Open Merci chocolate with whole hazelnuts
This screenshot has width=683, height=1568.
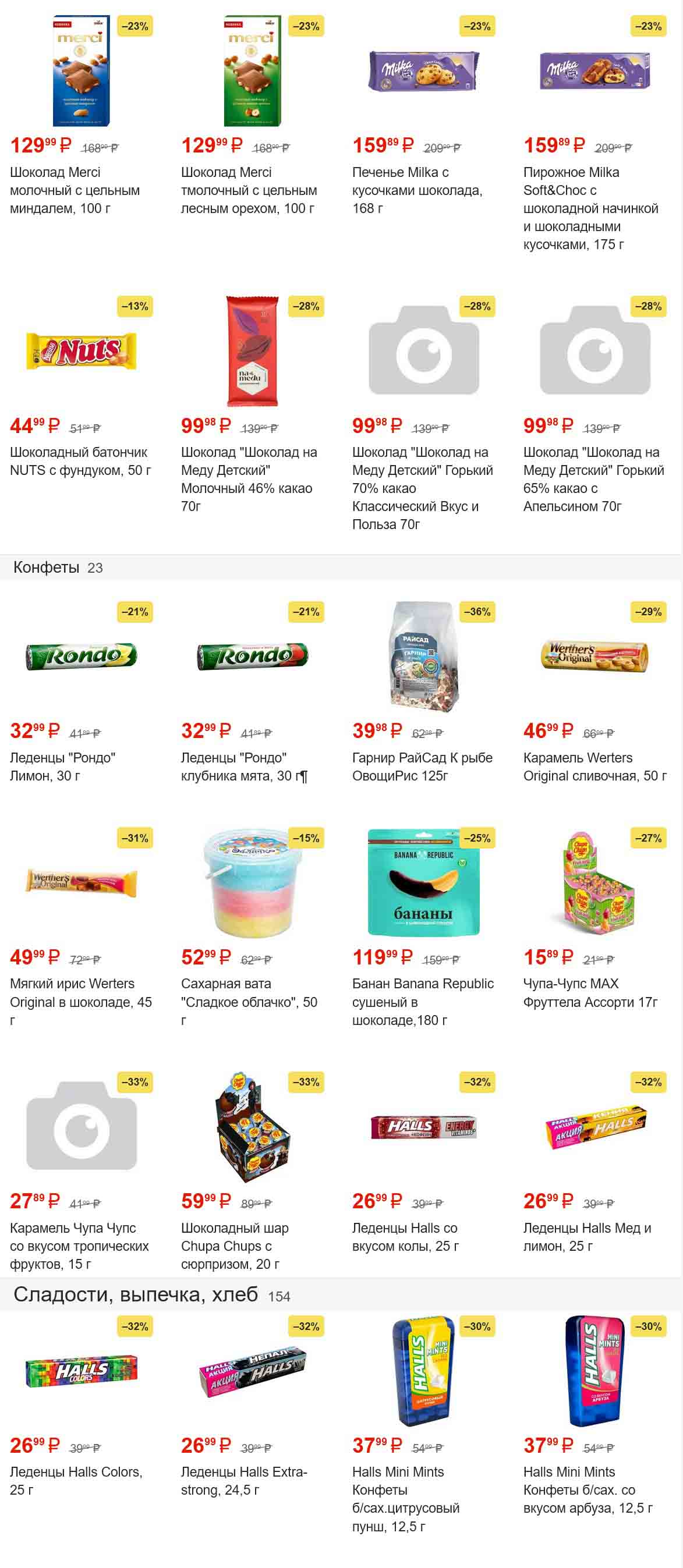point(252,70)
